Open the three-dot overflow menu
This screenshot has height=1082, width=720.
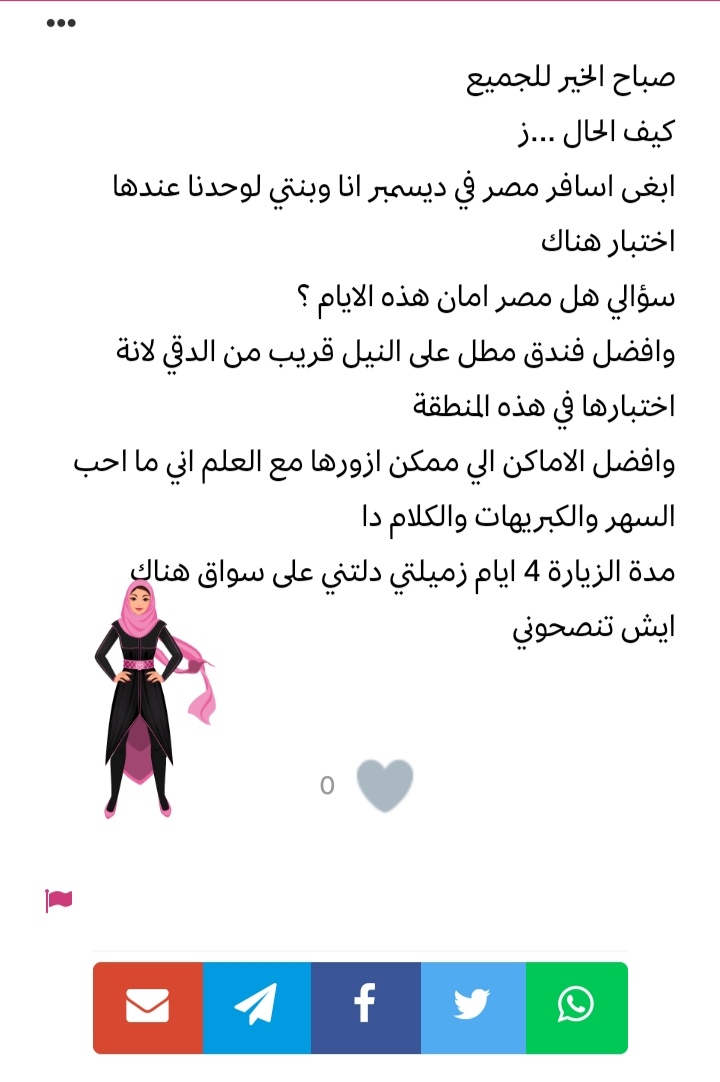[62, 23]
